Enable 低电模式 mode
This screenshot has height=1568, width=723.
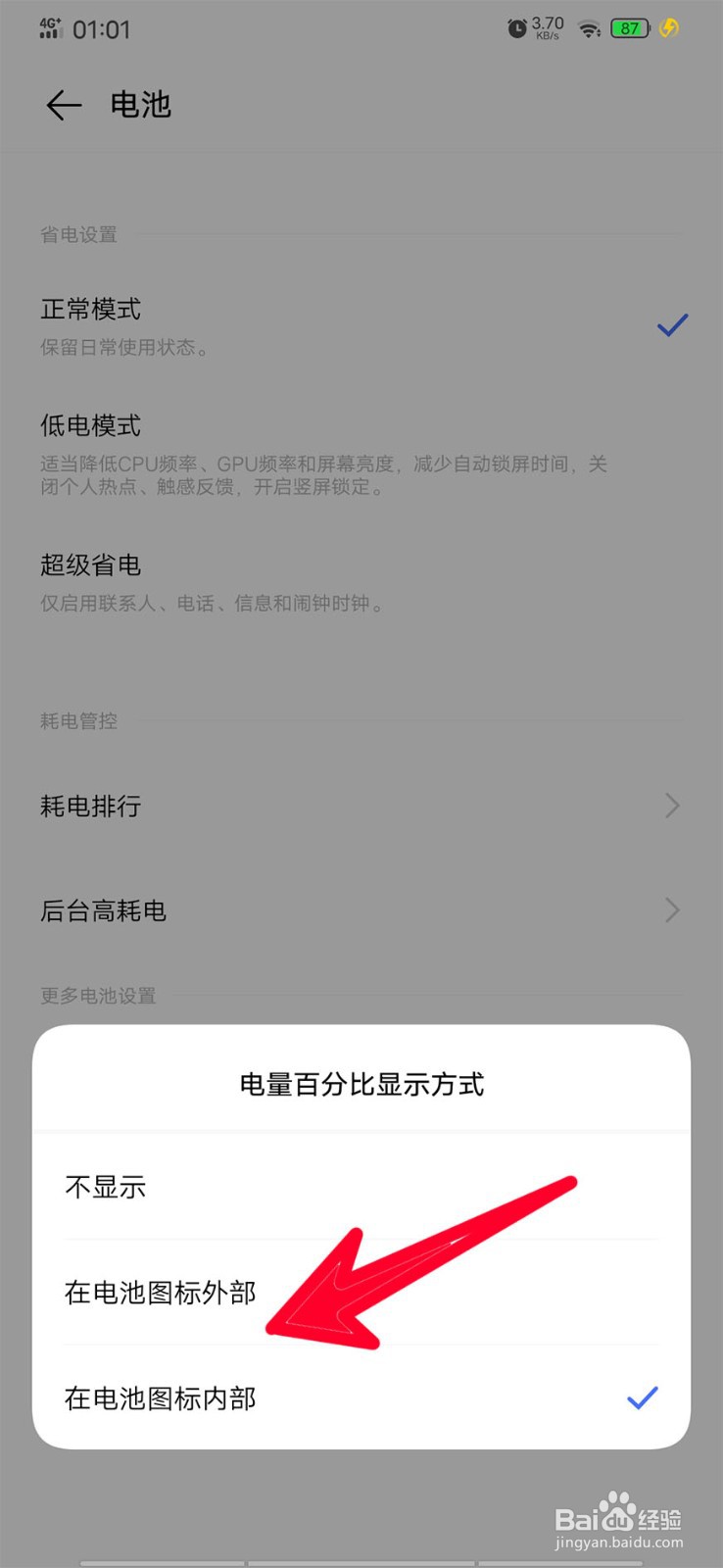(x=90, y=425)
